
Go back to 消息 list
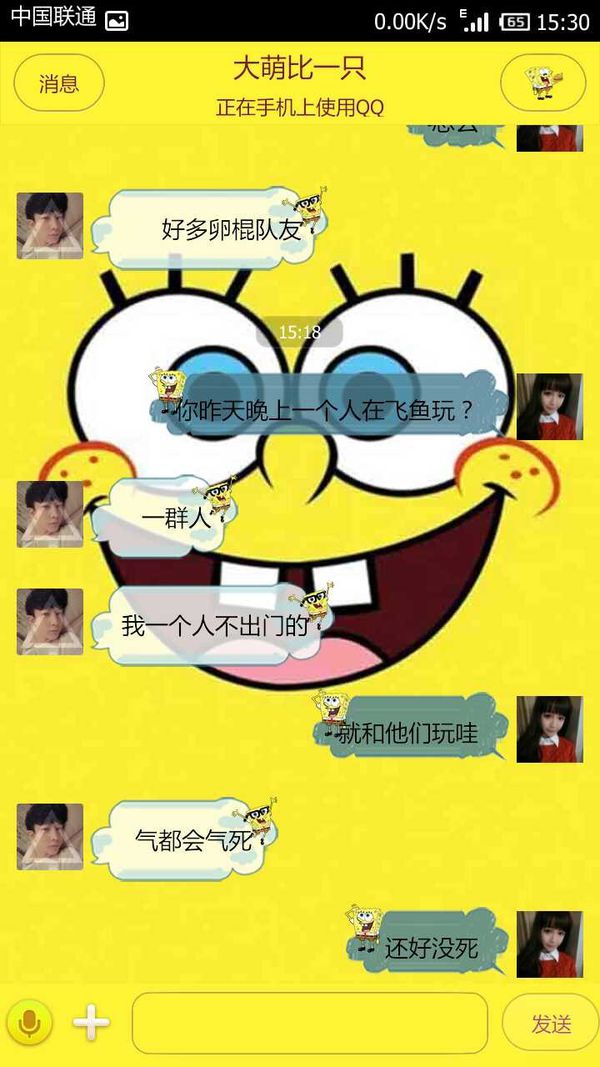point(59,83)
